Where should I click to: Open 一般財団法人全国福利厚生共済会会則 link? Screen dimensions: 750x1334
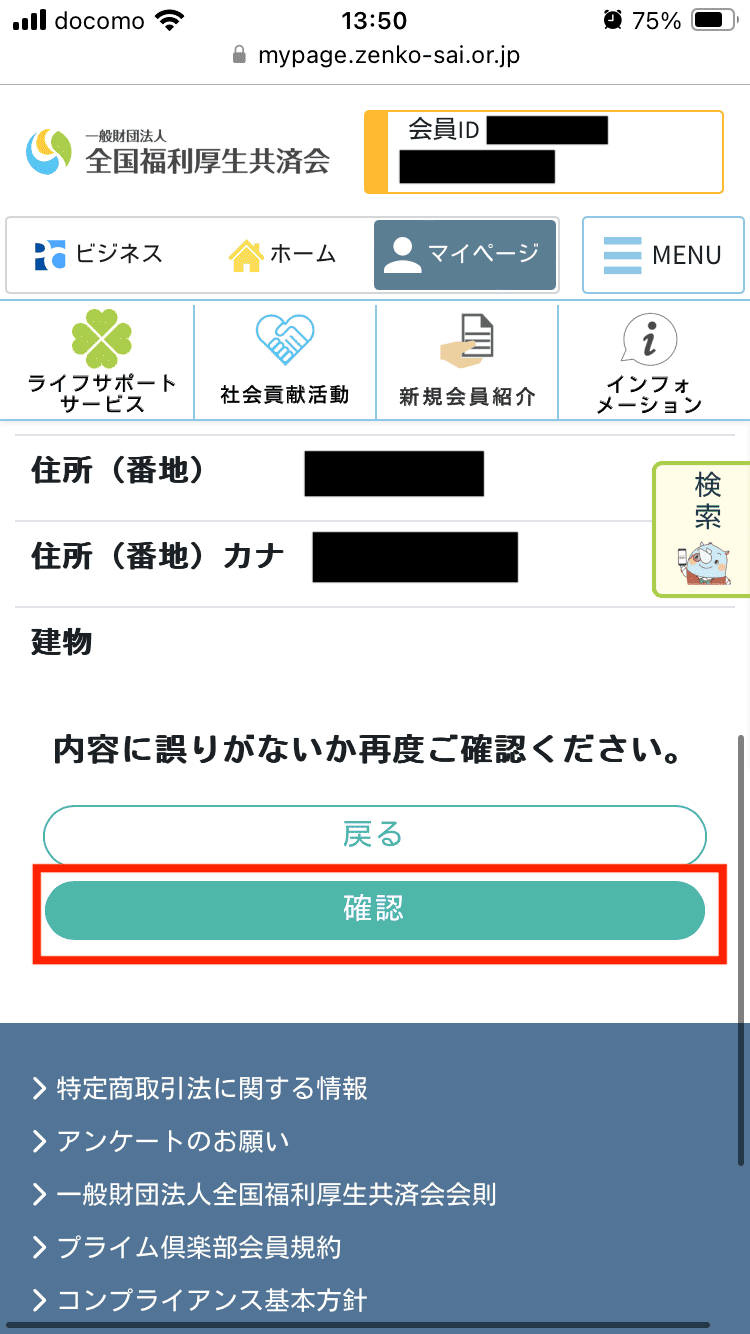tap(276, 1194)
